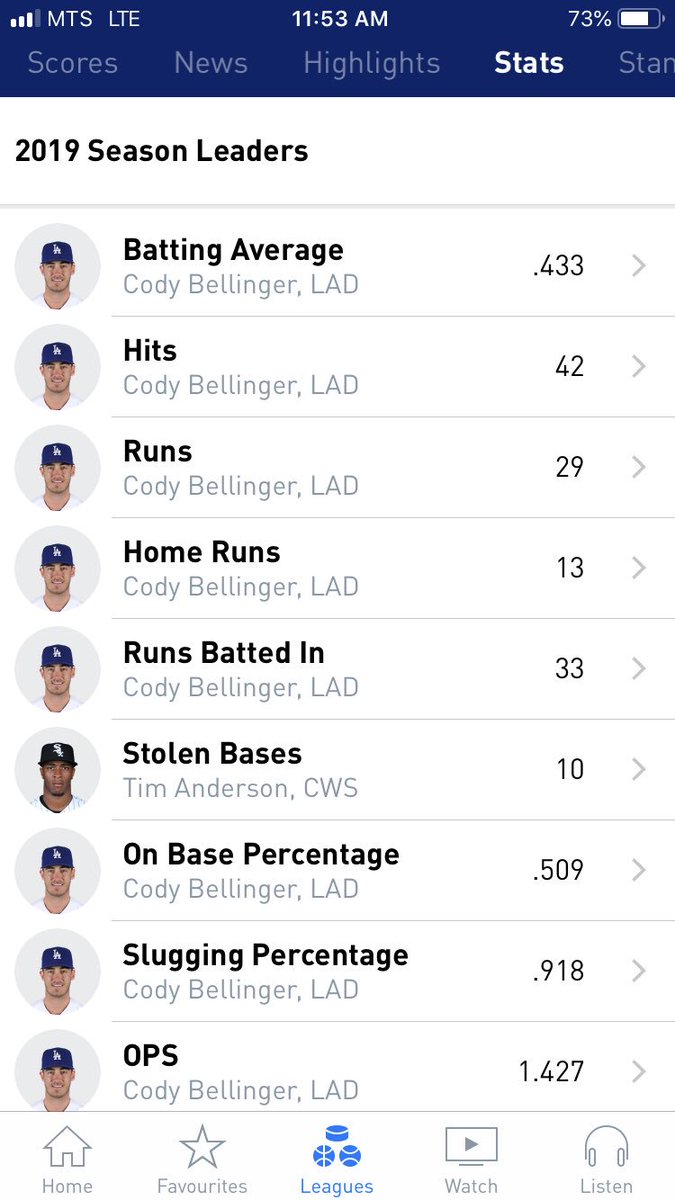Open the Runs leaders row
The image size is (675, 1200).
[337, 468]
